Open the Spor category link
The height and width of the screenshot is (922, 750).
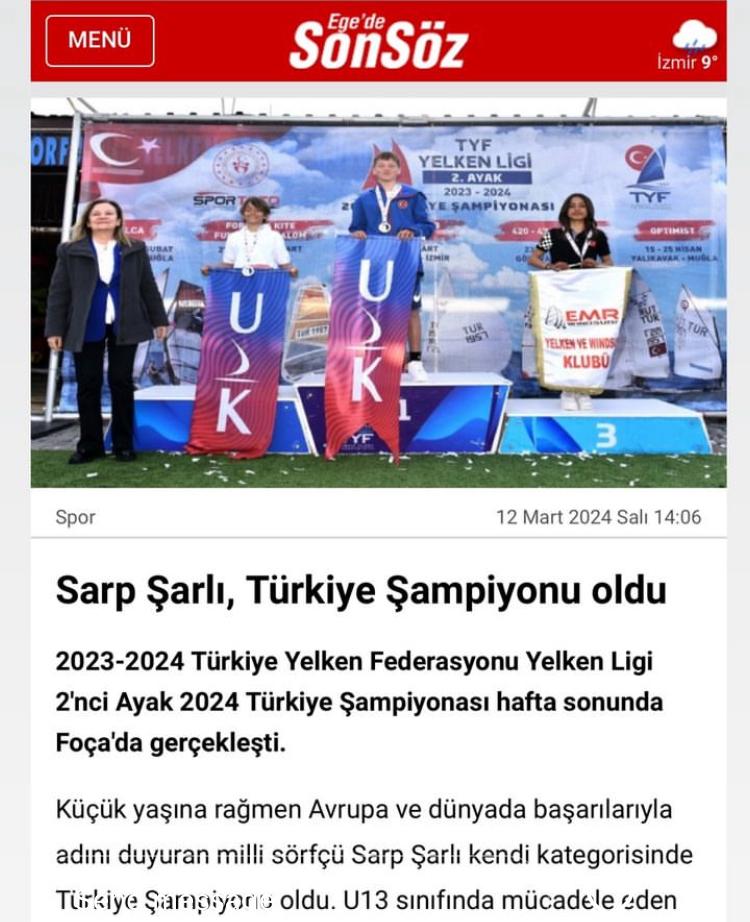76,517
